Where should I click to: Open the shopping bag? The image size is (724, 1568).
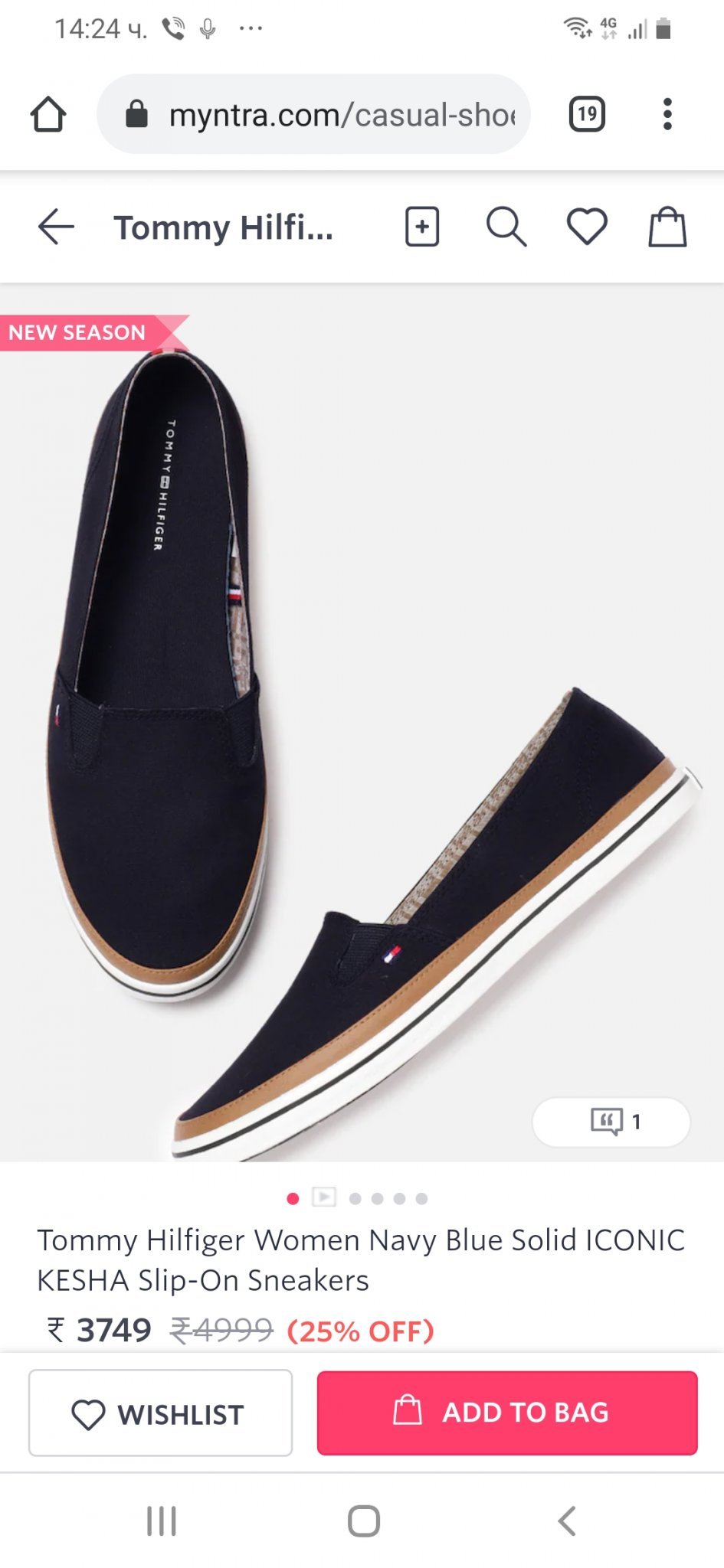click(667, 227)
